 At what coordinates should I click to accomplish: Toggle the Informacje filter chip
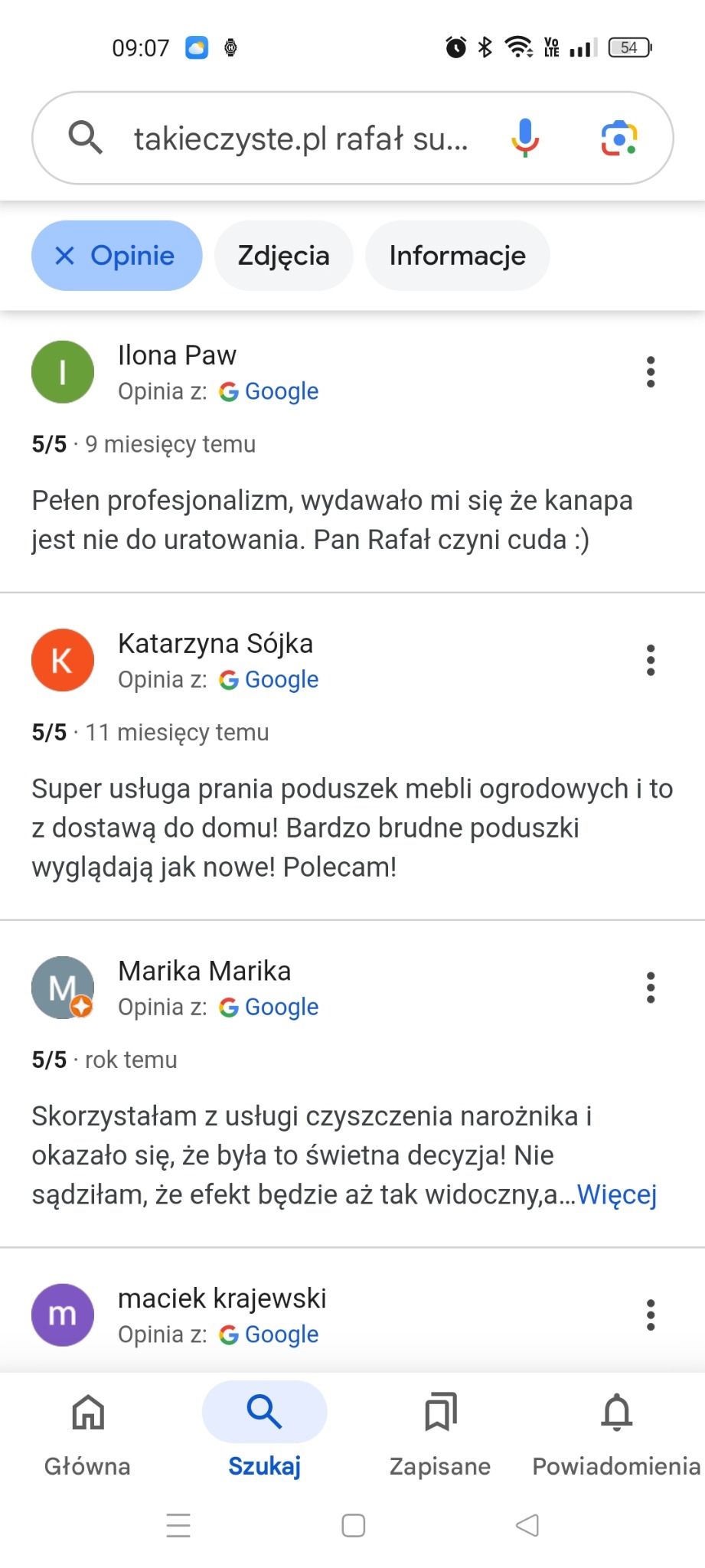coord(457,255)
